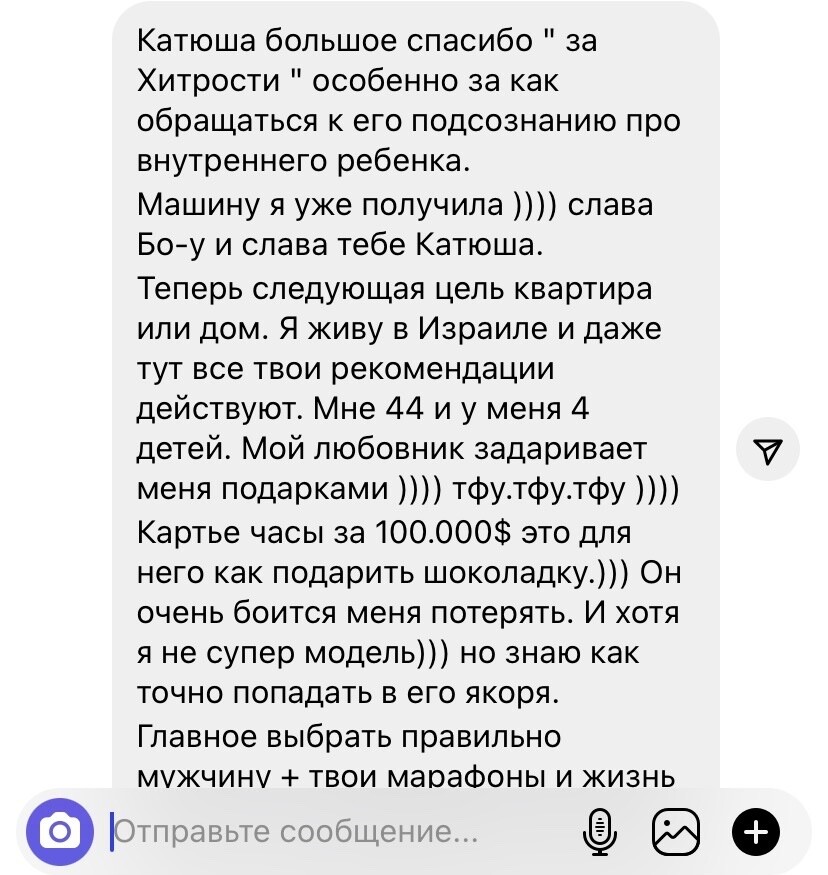The height and width of the screenshot is (875, 828).
Task: Record a voice message with the microphone
Action: coord(599,831)
